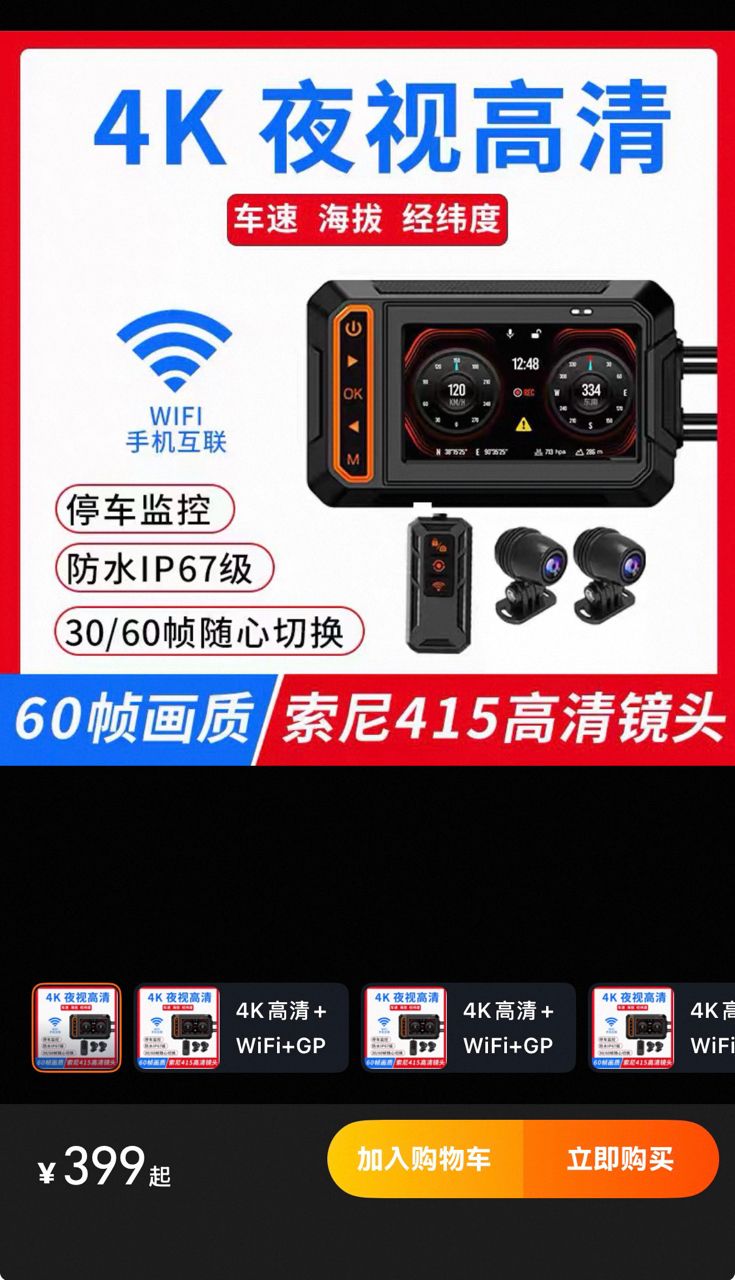This screenshot has width=735, height=1280.
Task: Select the highlighted first product thumbnail
Action: (x=77, y=1028)
